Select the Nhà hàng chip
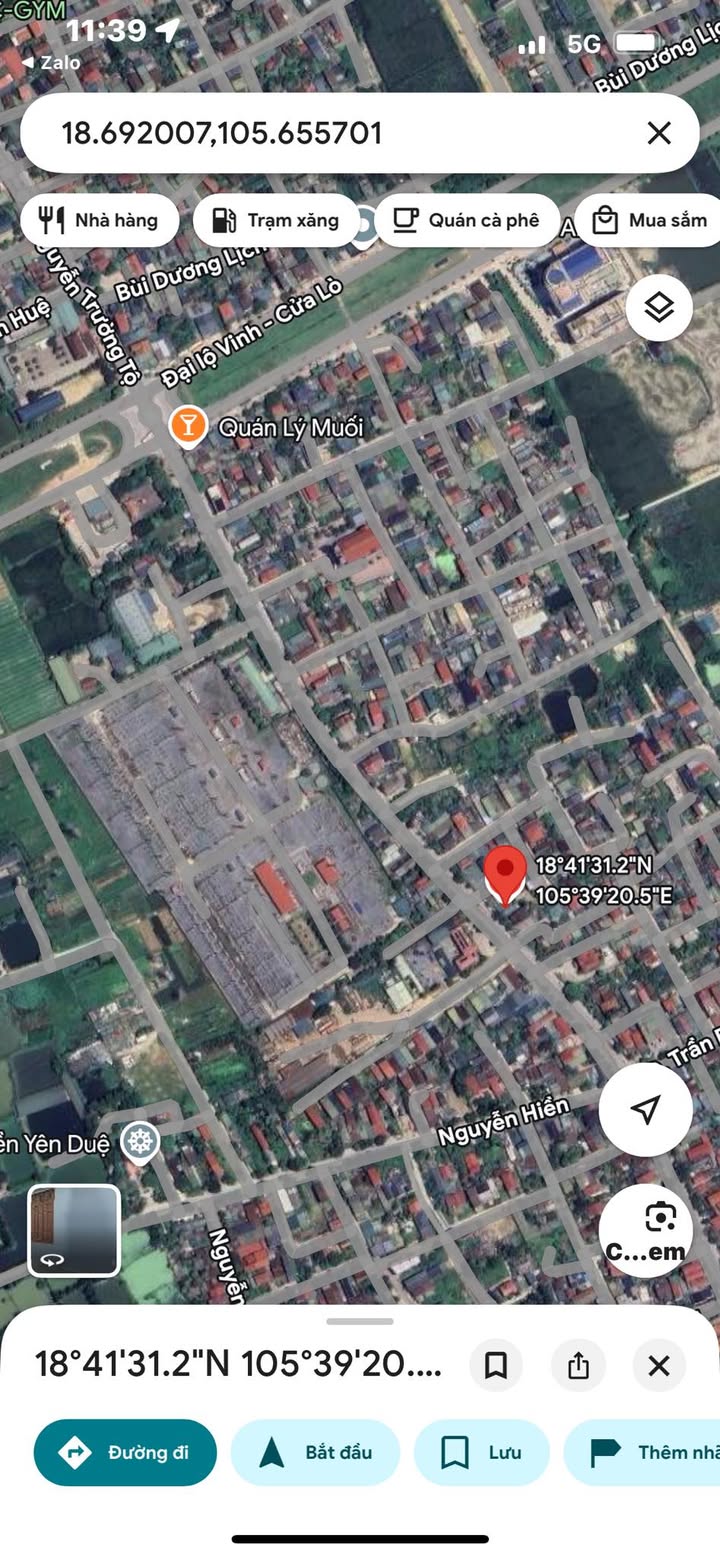The height and width of the screenshot is (1557, 720). tap(99, 220)
